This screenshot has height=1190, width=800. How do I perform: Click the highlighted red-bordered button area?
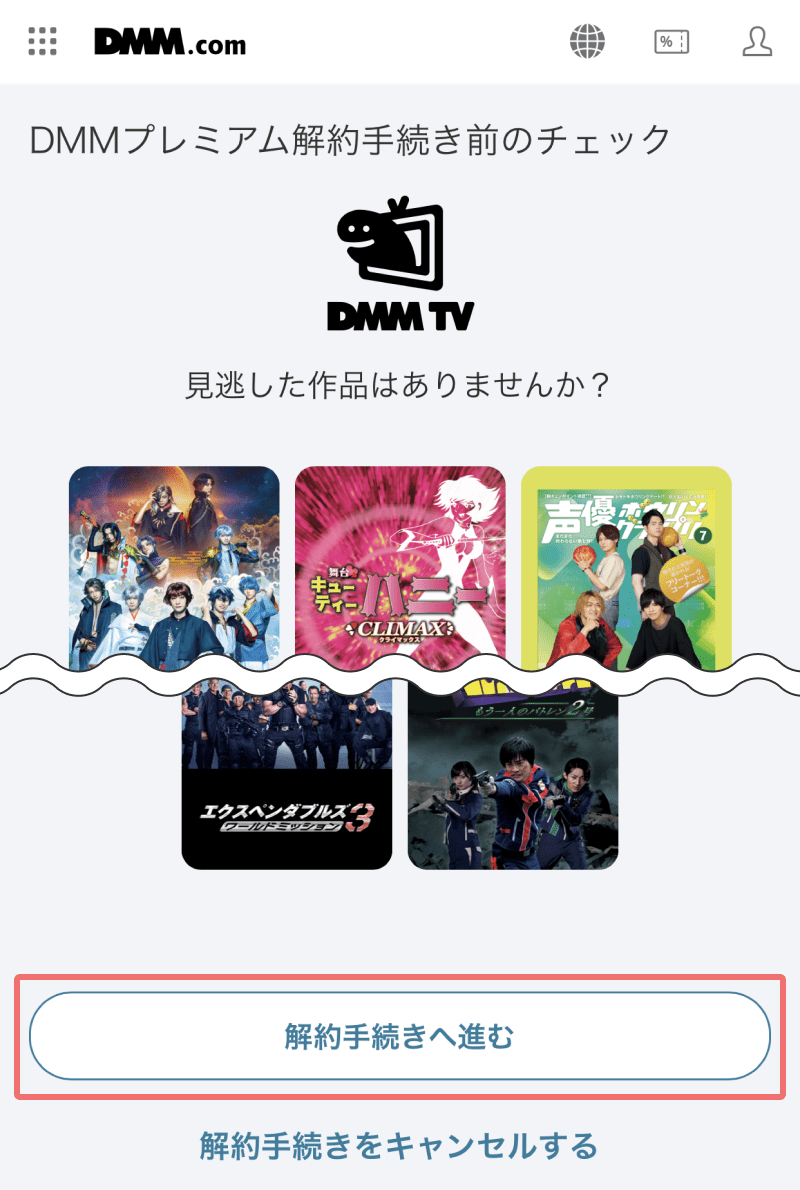pos(400,1038)
